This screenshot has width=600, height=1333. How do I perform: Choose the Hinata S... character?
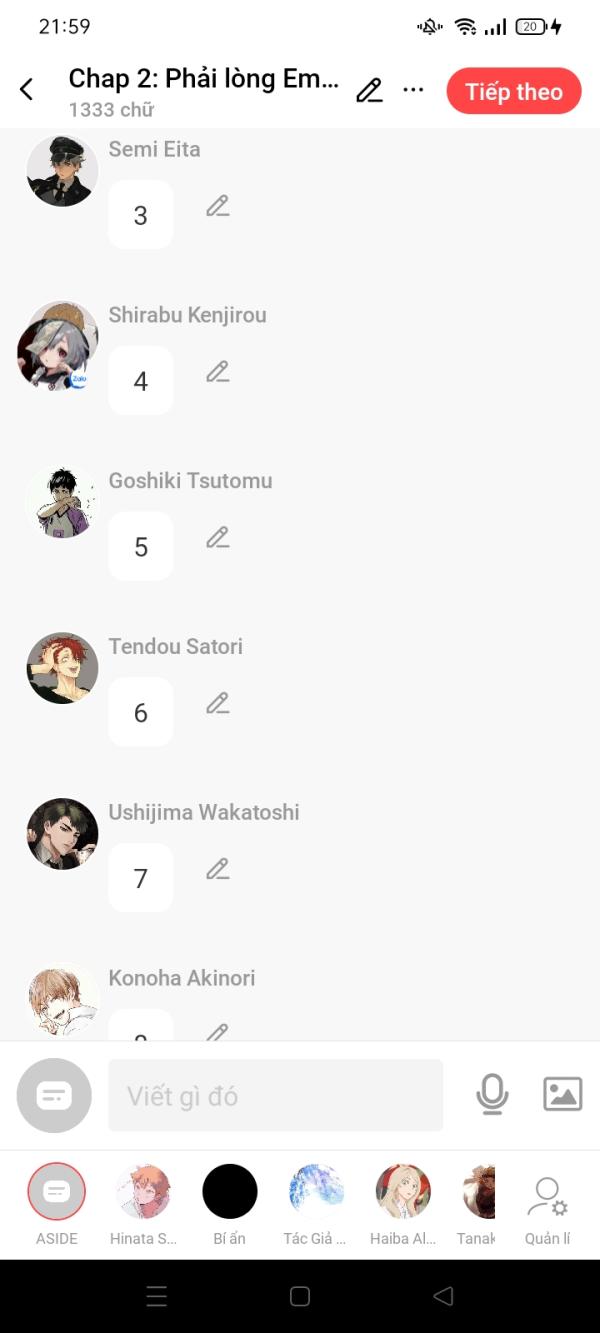click(x=143, y=1192)
